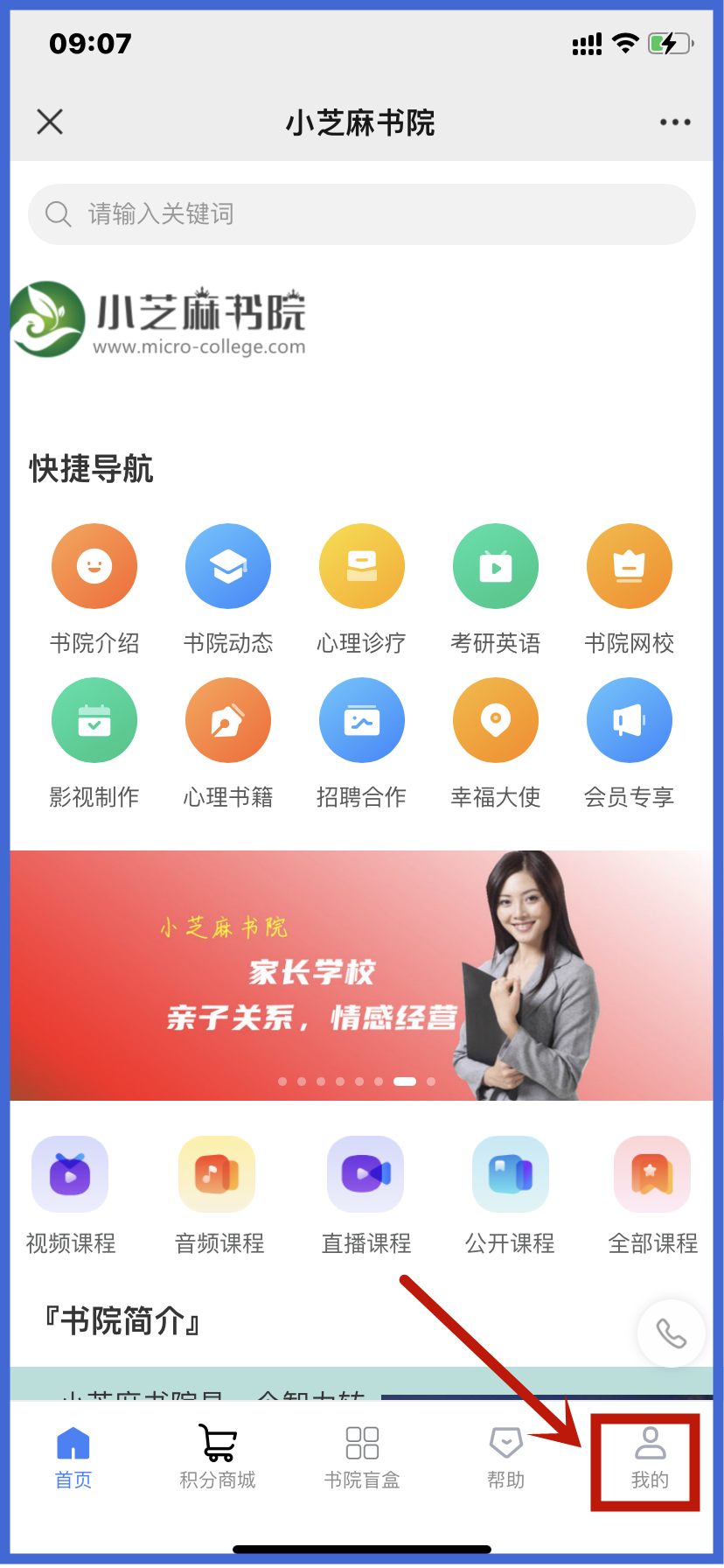Tap the floating phone call button
724x1568 pixels.
671,1333
